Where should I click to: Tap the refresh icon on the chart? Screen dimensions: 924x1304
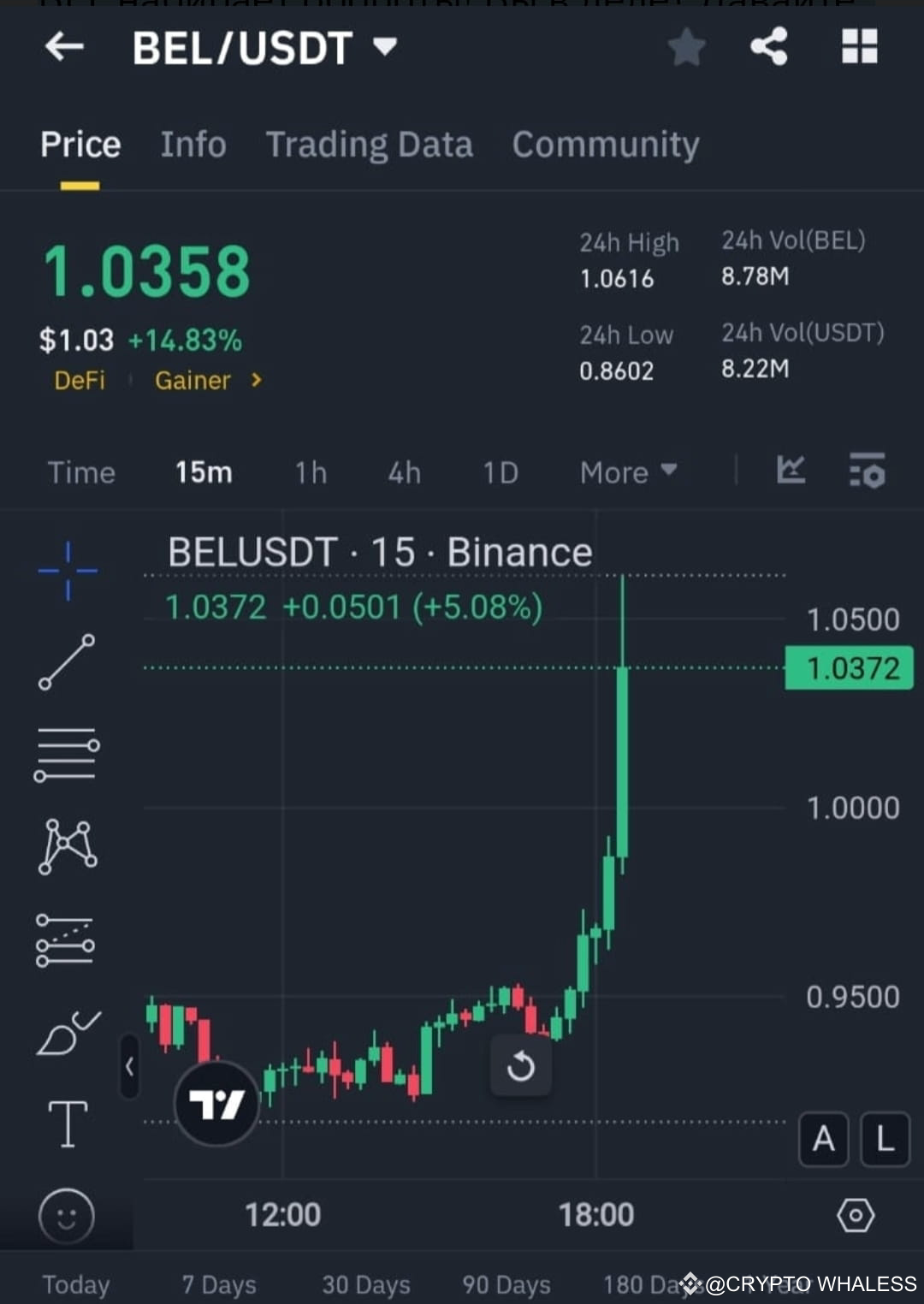[521, 1065]
